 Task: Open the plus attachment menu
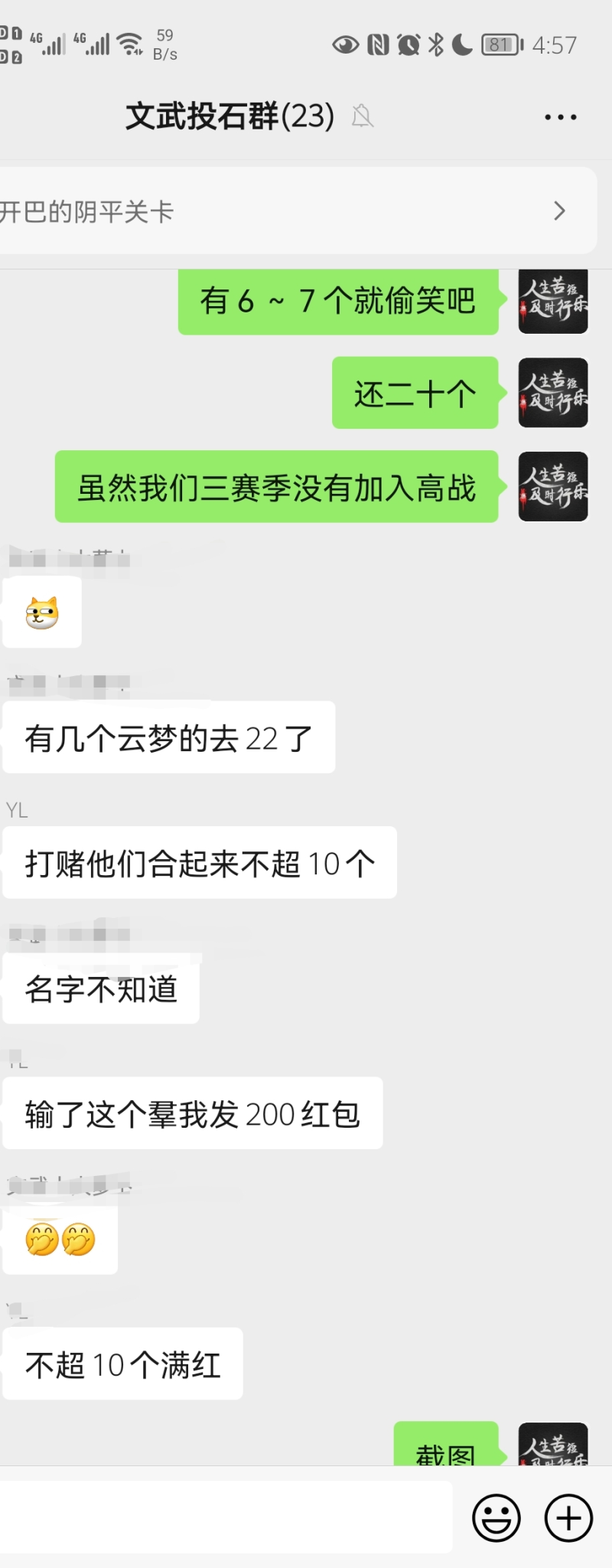(568, 1517)
